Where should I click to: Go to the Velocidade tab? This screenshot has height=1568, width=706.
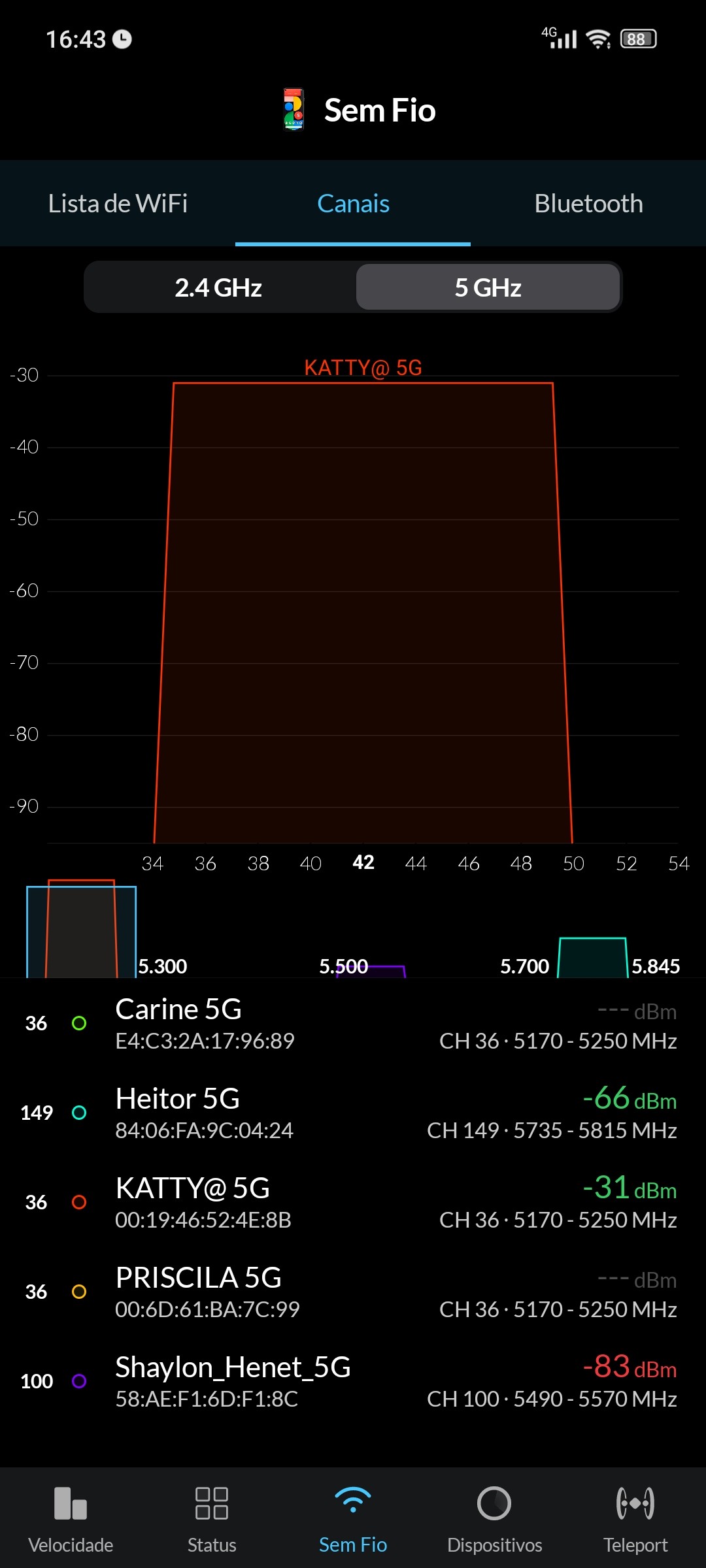(x=71, y=1517)
